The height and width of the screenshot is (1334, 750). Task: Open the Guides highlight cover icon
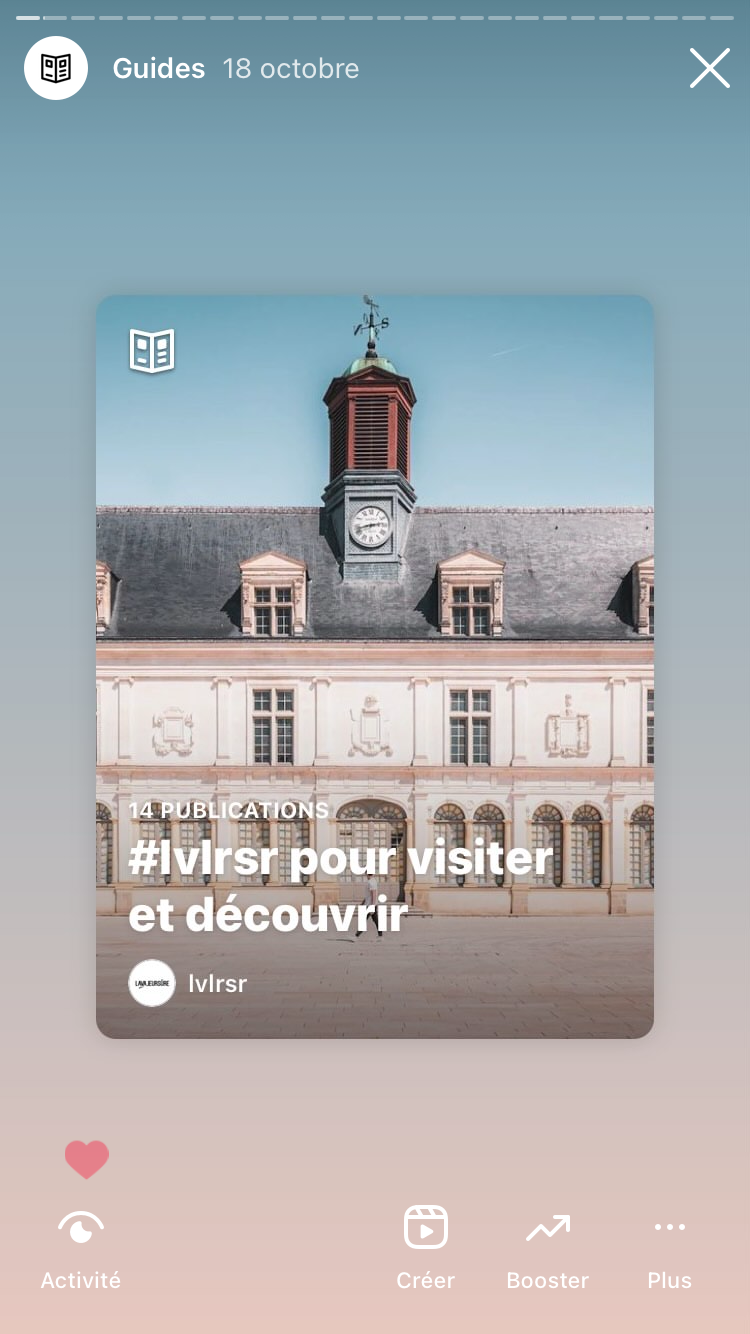click(x=56, y=68)
